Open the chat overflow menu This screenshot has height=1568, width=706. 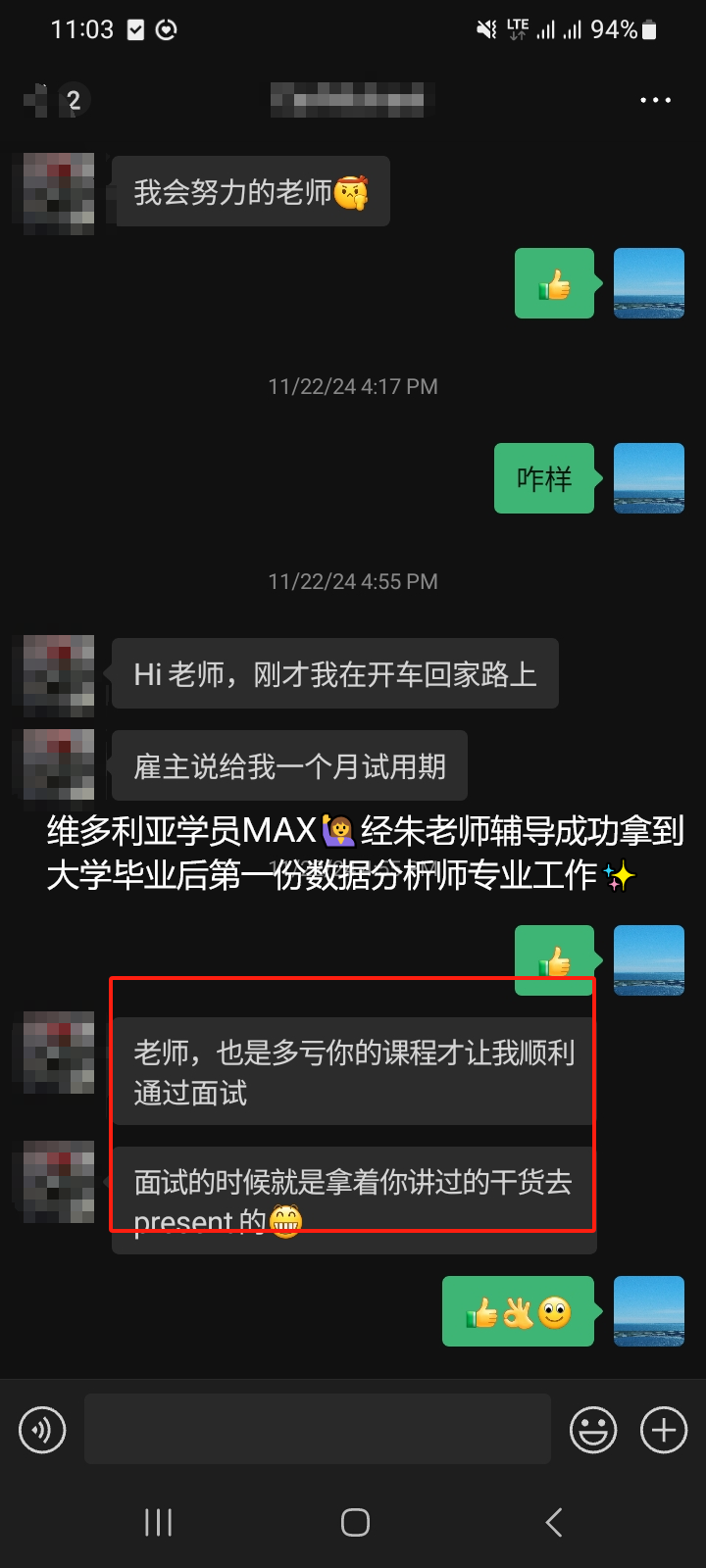(655, 100)
